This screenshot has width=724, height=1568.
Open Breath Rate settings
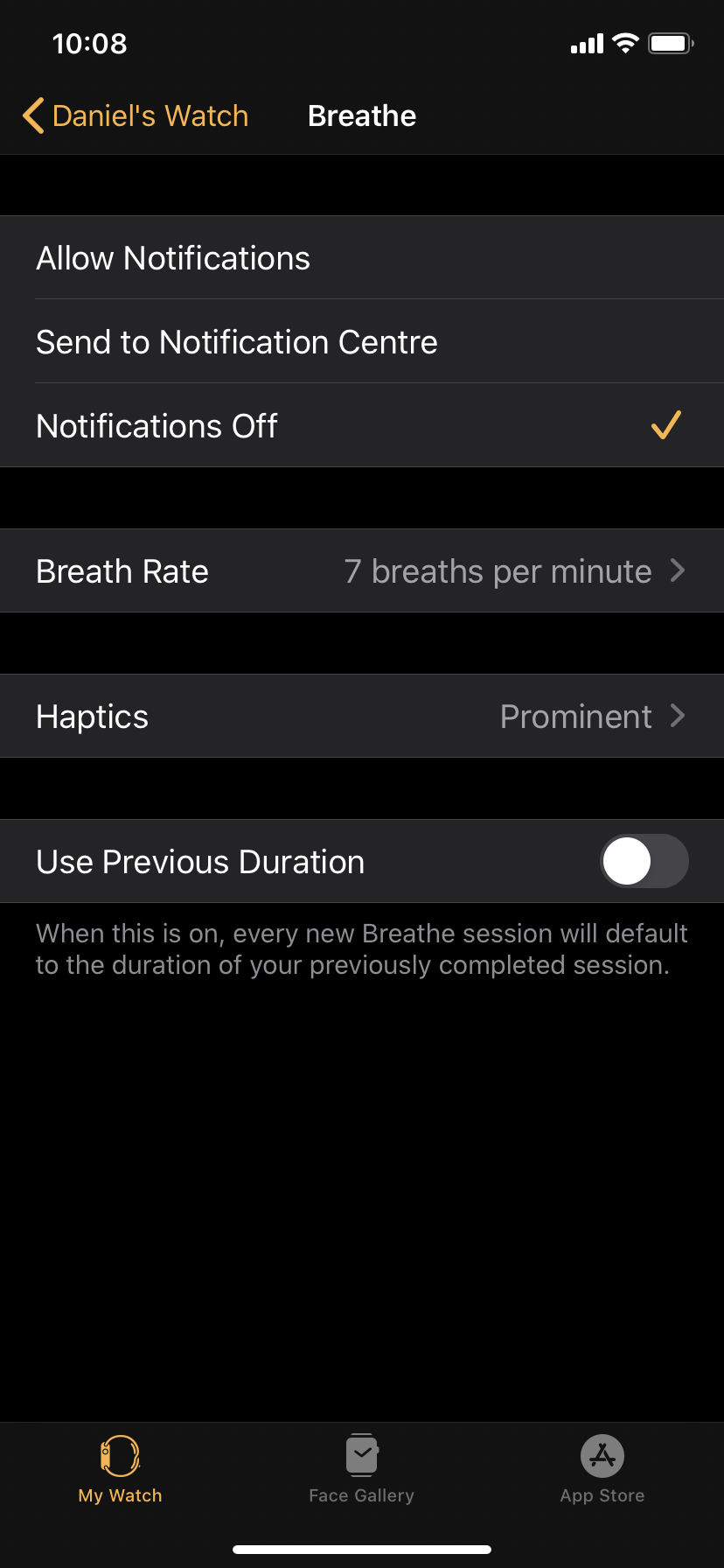(x=362, y=571)
